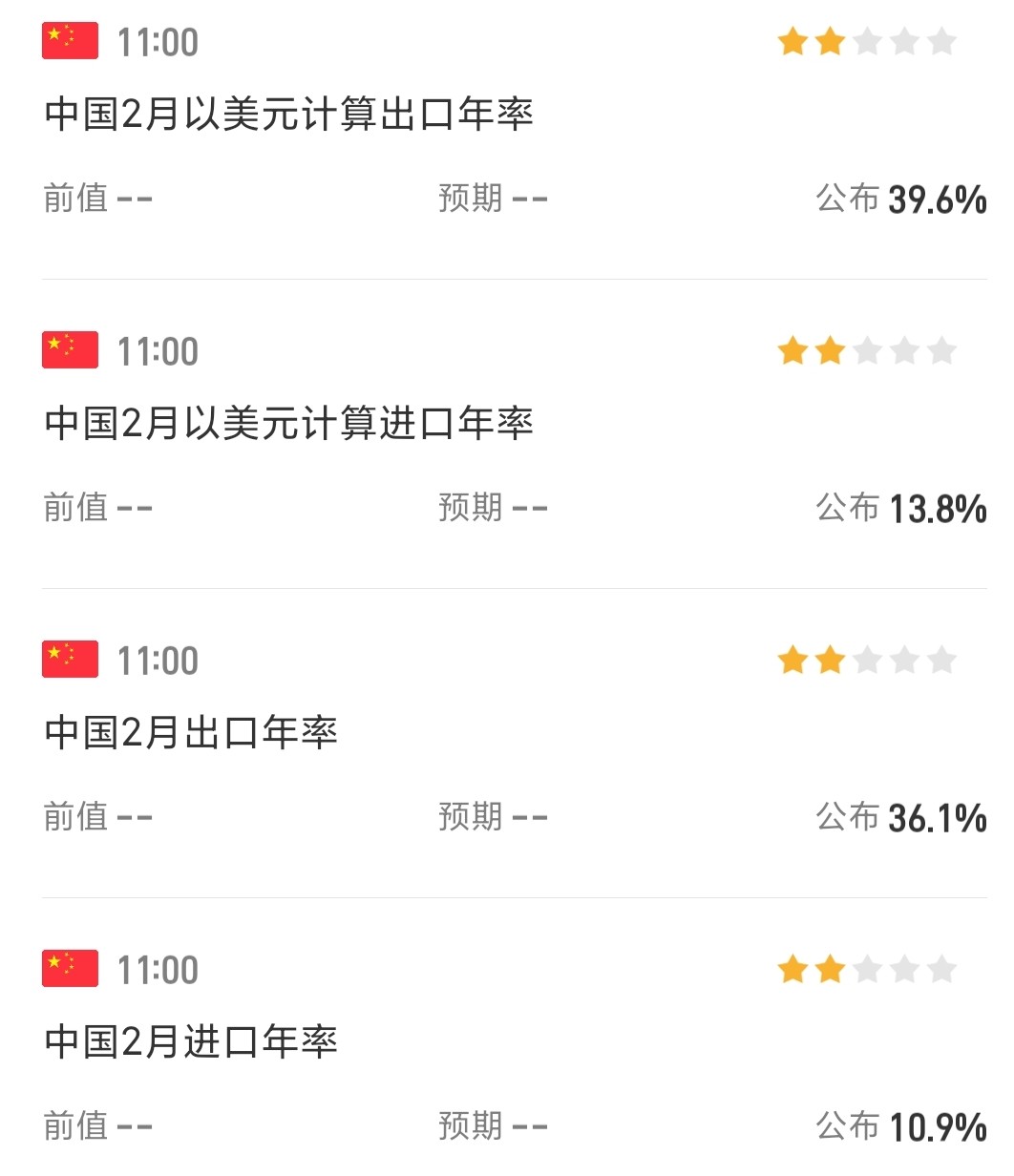Tap the 中国2月进口年率 data row
The width and height of the screenshot is (1014, 1176).
[191, 1042]
